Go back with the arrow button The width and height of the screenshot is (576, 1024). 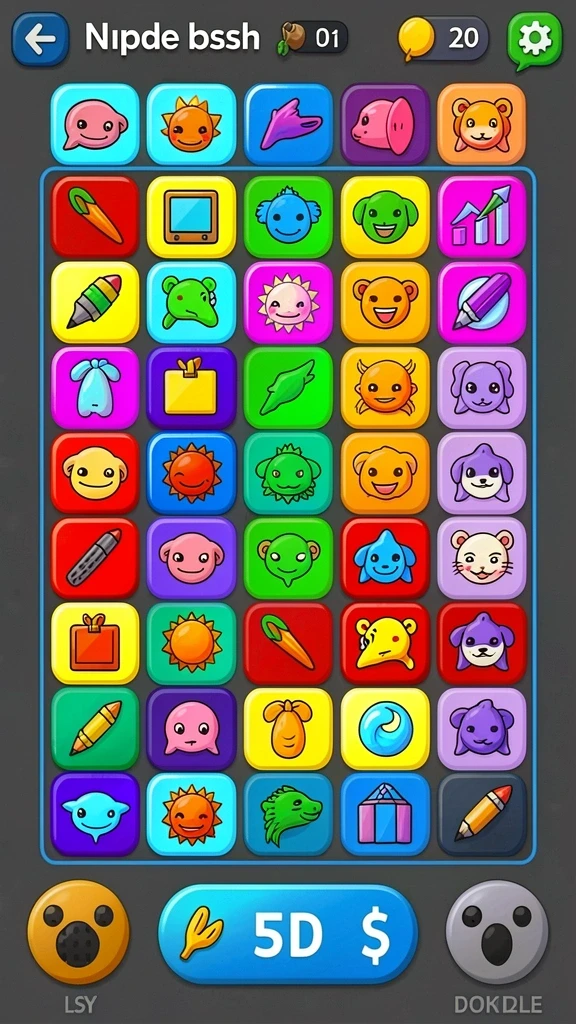click(x=40, y=39)
